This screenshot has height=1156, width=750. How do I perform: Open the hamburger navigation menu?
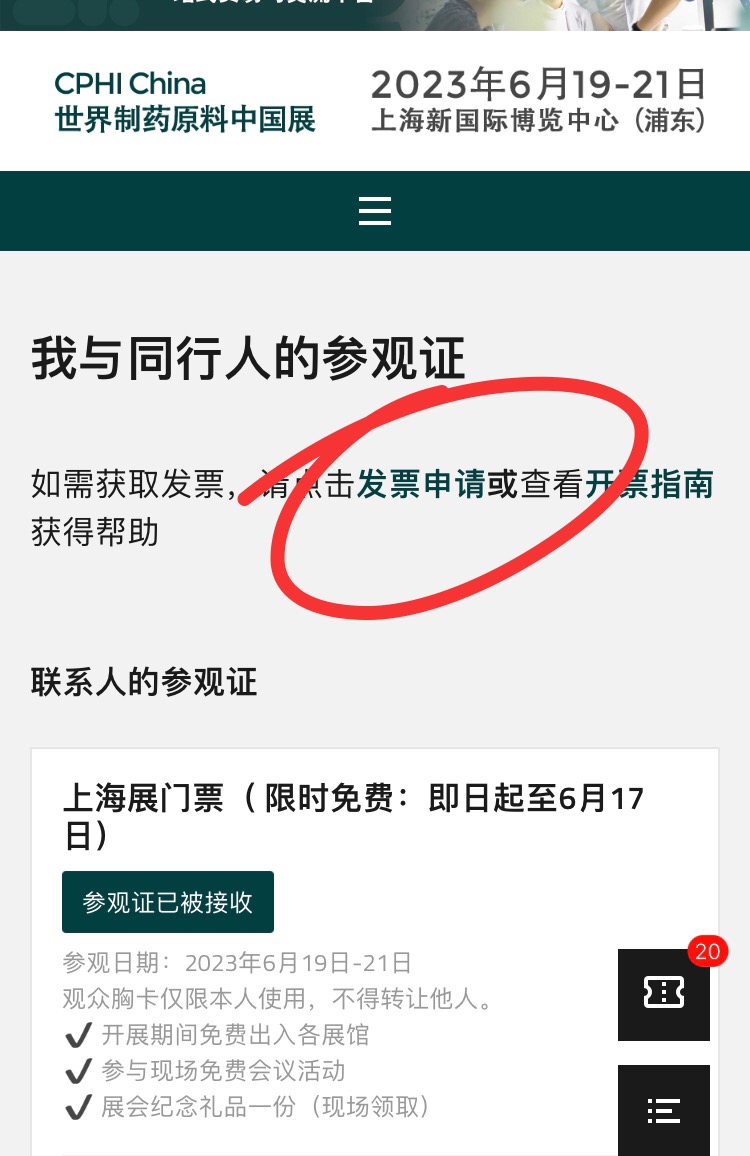click(375, 211)
